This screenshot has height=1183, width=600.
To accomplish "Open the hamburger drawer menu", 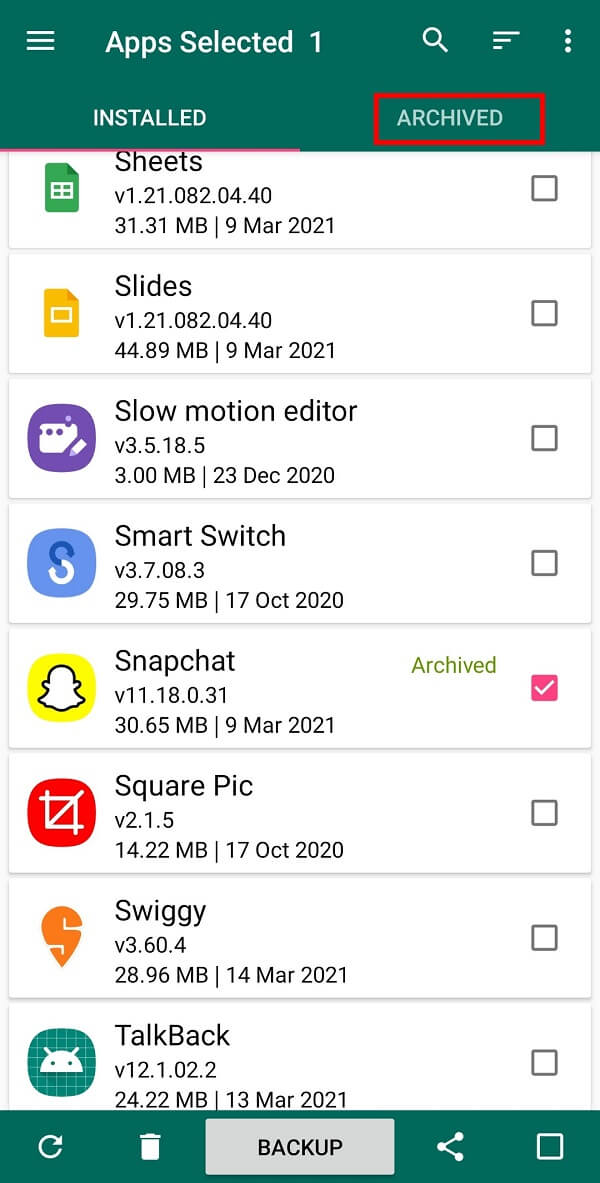I will point(40,42).
